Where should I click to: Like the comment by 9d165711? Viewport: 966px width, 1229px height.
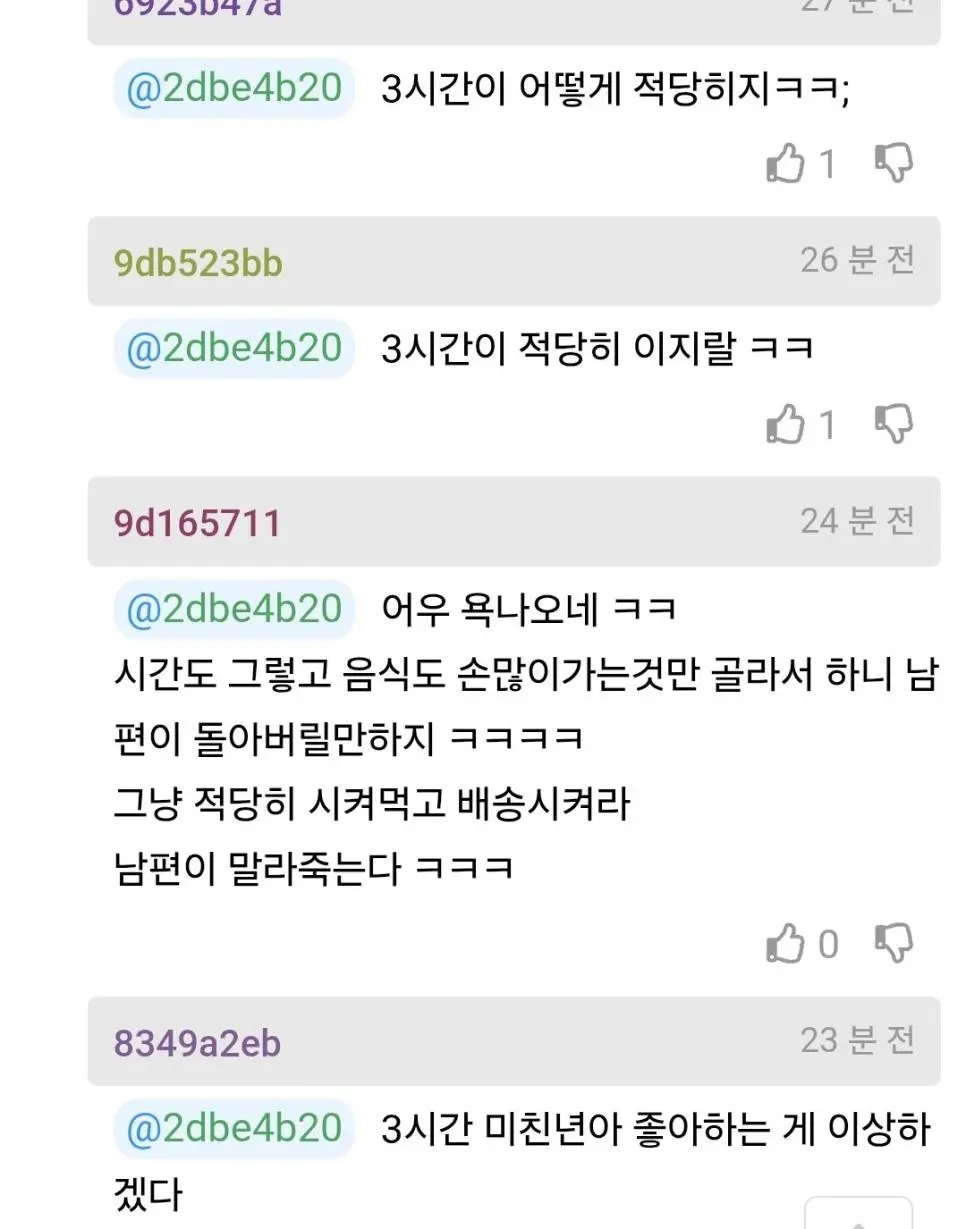[786, 943]
